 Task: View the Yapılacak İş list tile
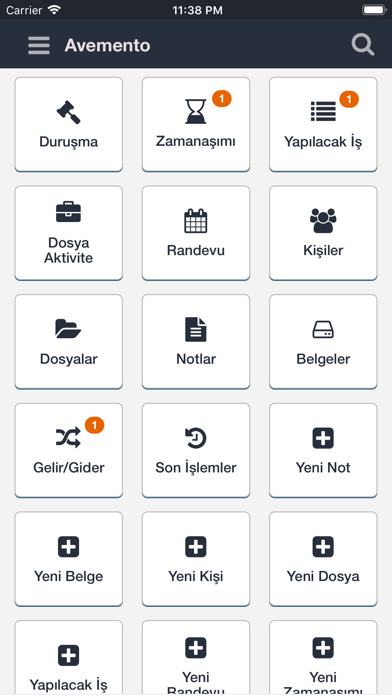coord(323,124)
